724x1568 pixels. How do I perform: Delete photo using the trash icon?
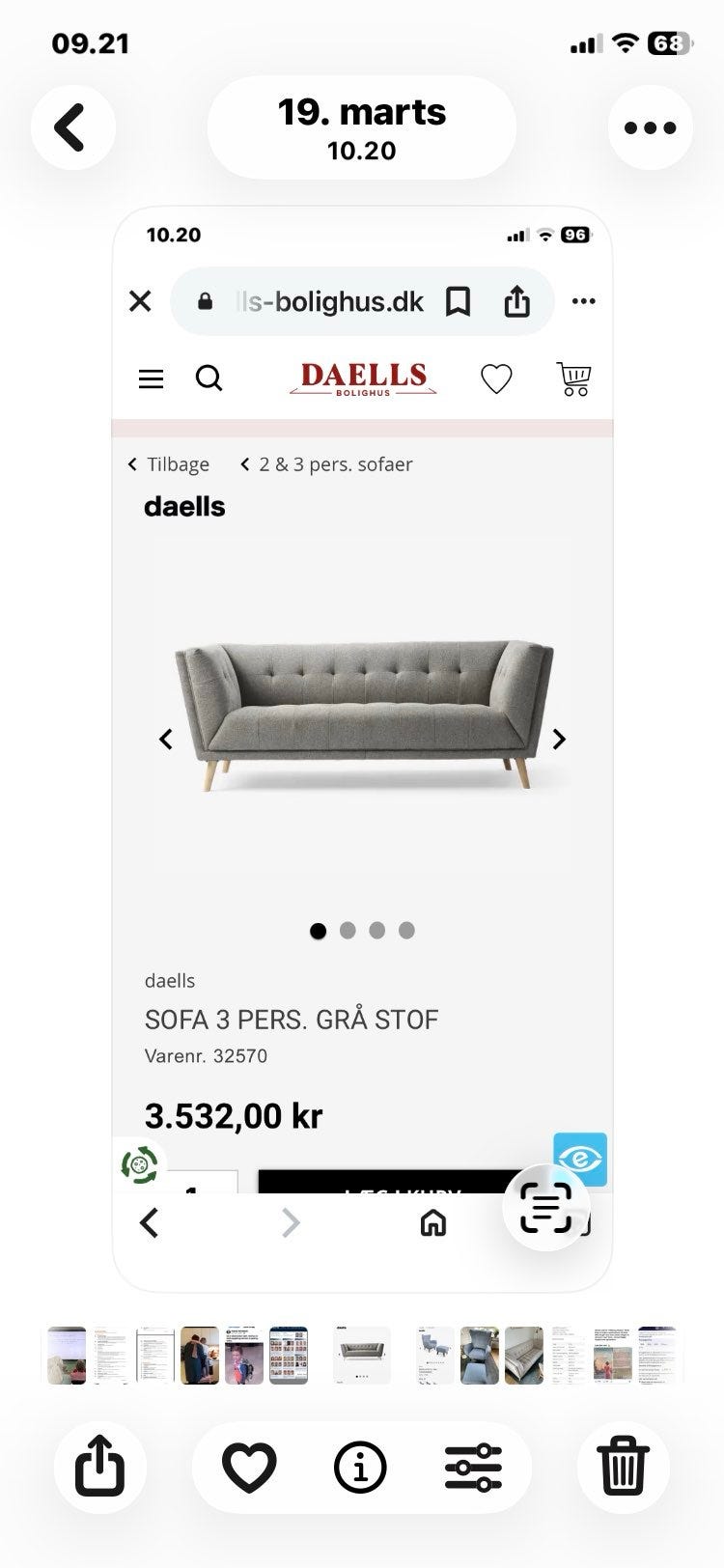[623, 1467]
